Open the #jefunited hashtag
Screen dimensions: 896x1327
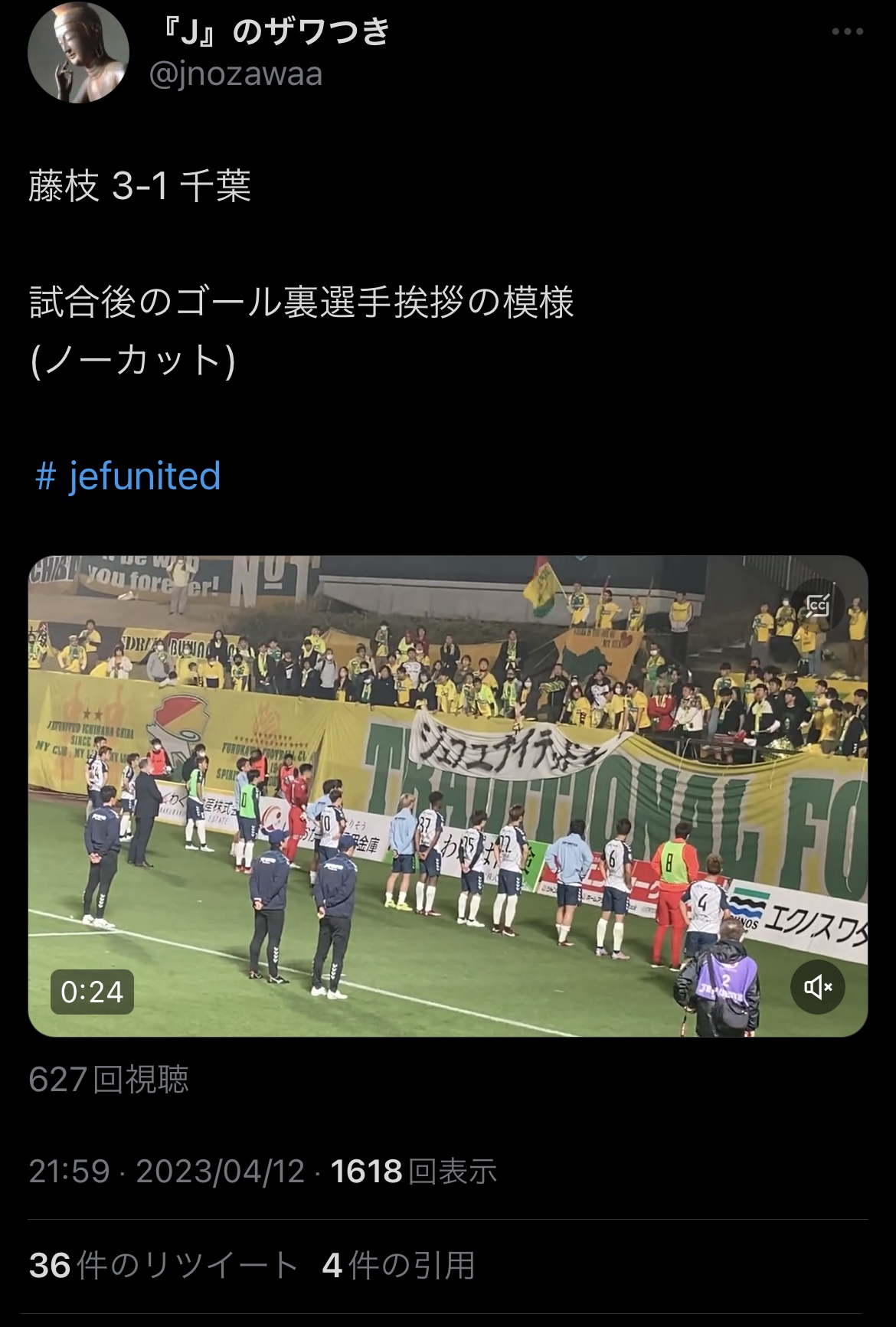[x=128, y=476]
